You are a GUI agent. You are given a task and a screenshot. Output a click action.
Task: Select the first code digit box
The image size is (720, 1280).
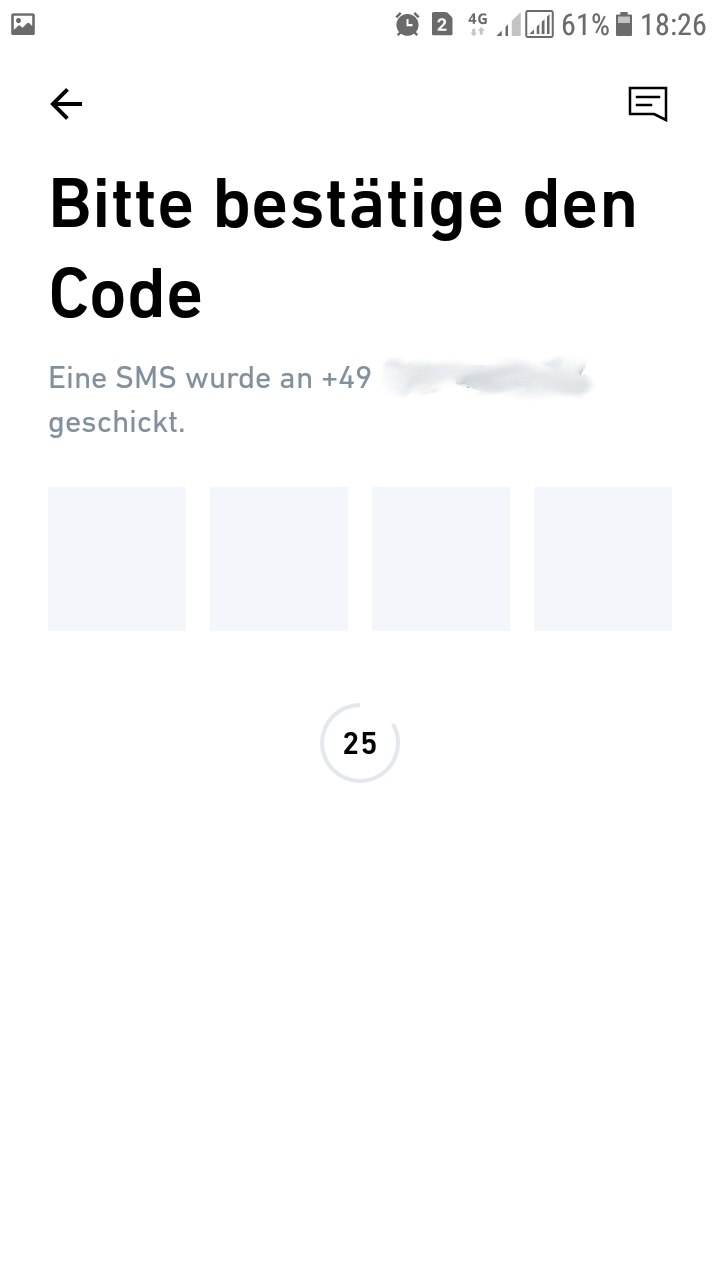click(x=117, y=558)
